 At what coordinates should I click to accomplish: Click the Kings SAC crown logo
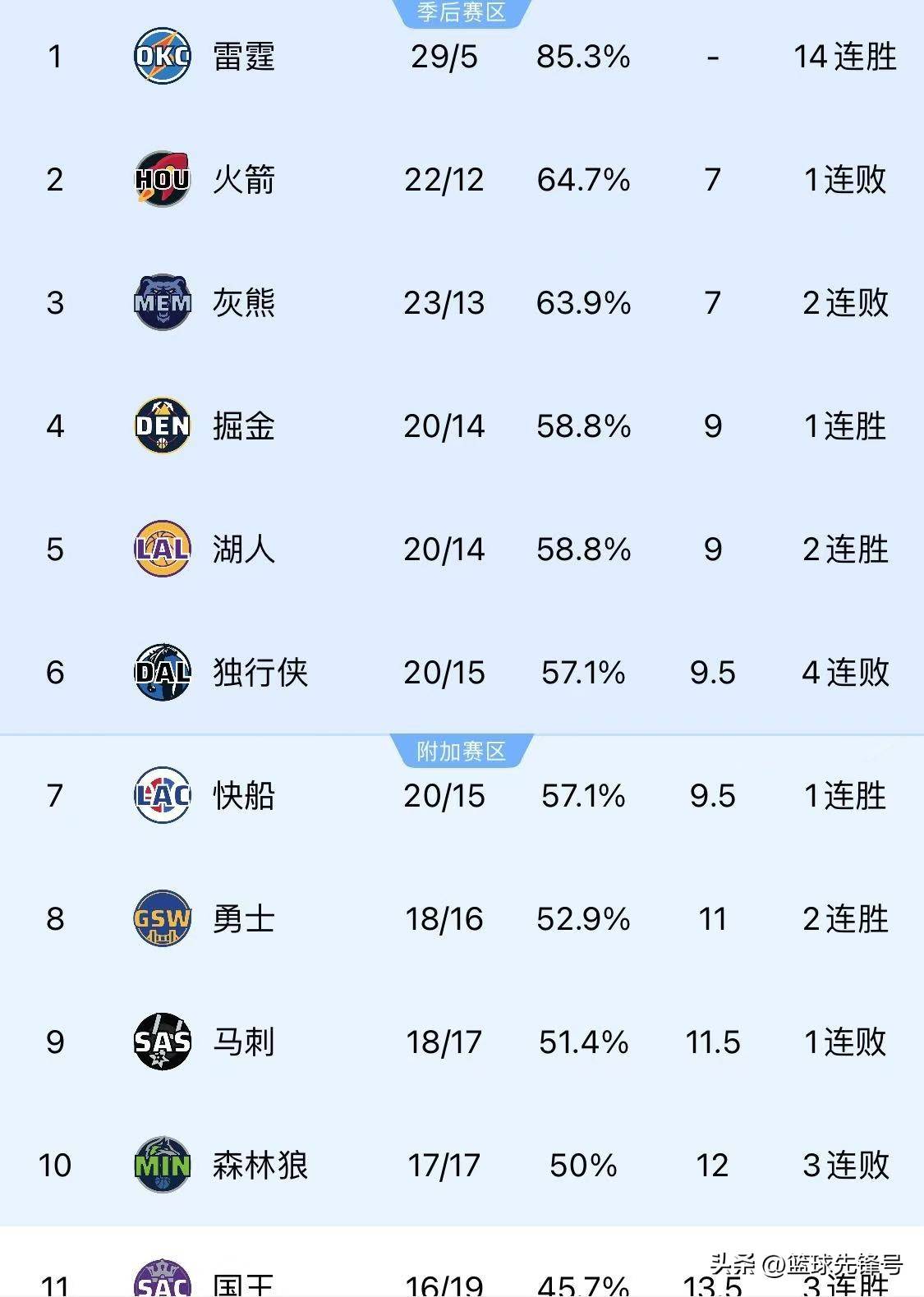pyautogui.click(x=162, y=1281)
